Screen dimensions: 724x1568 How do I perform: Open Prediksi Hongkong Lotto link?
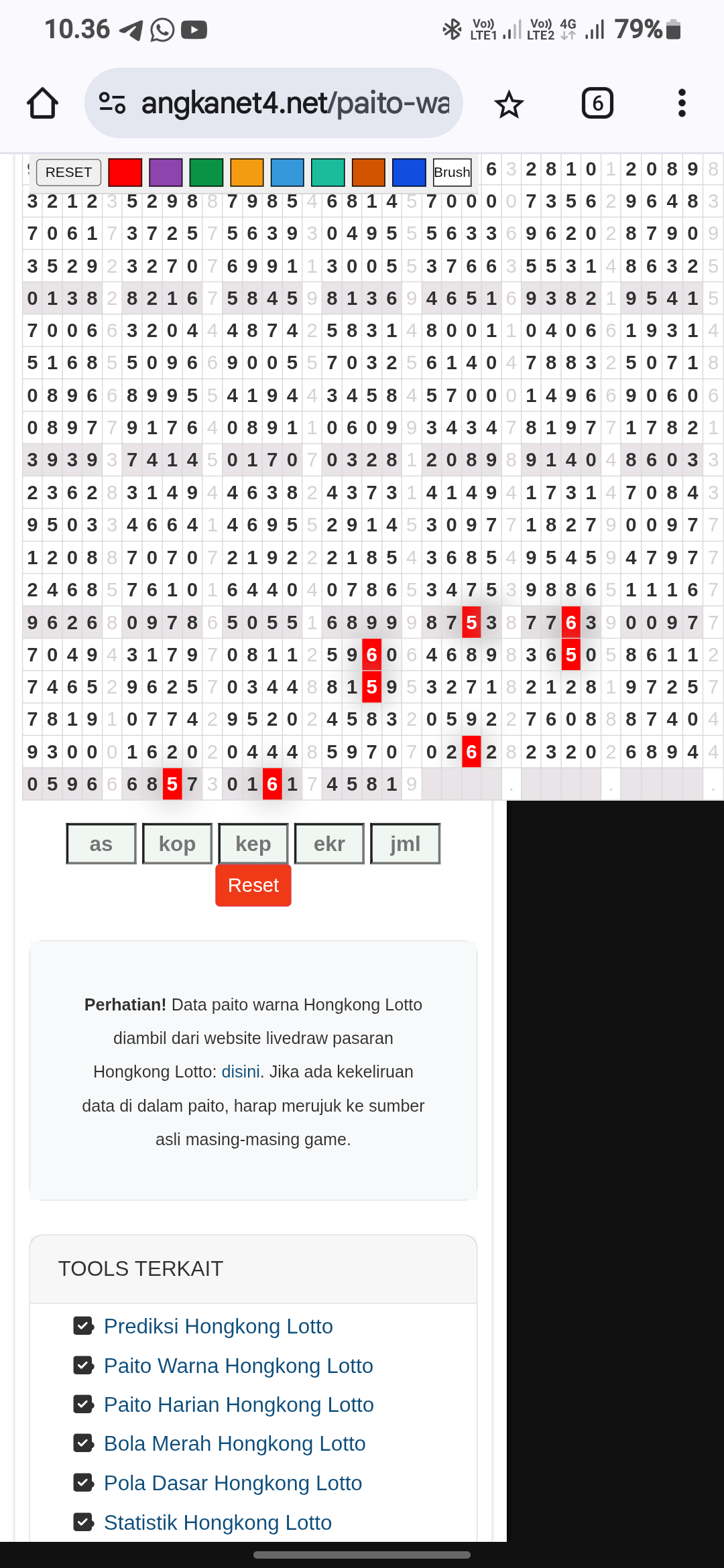tap(219, 1326)
